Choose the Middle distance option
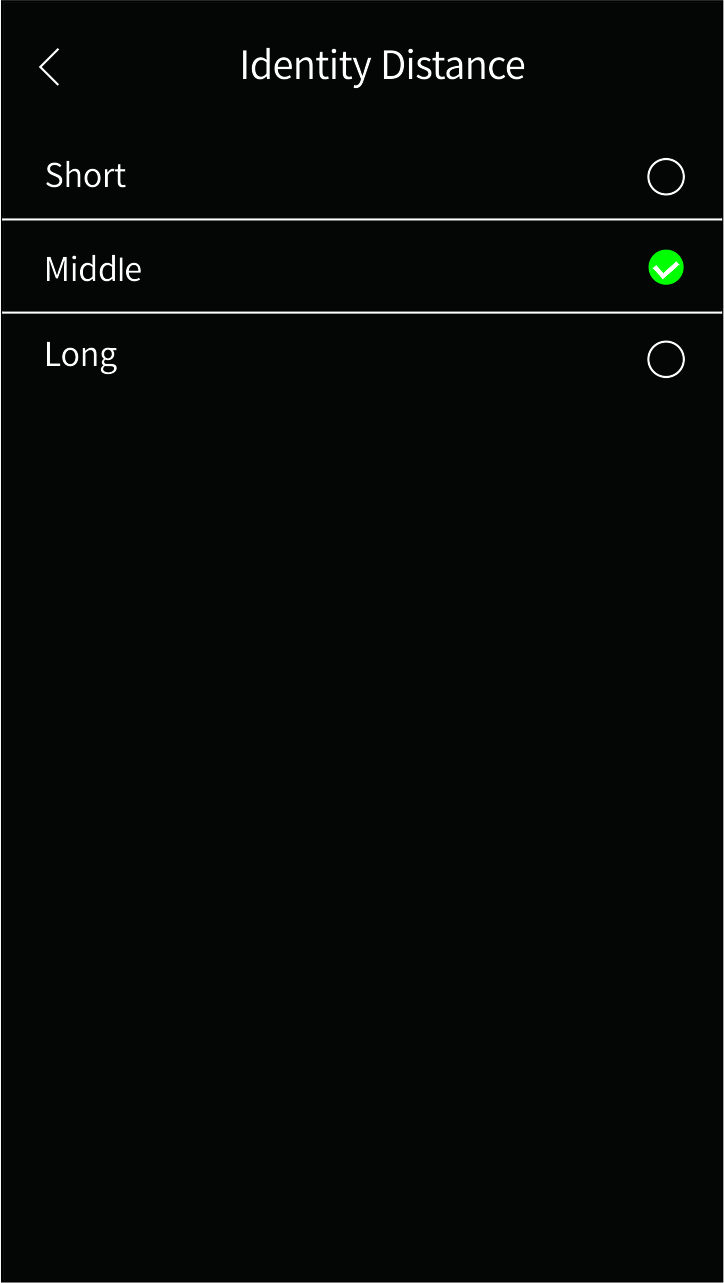This screenshot has width=724, height=1283. [665, 268]
